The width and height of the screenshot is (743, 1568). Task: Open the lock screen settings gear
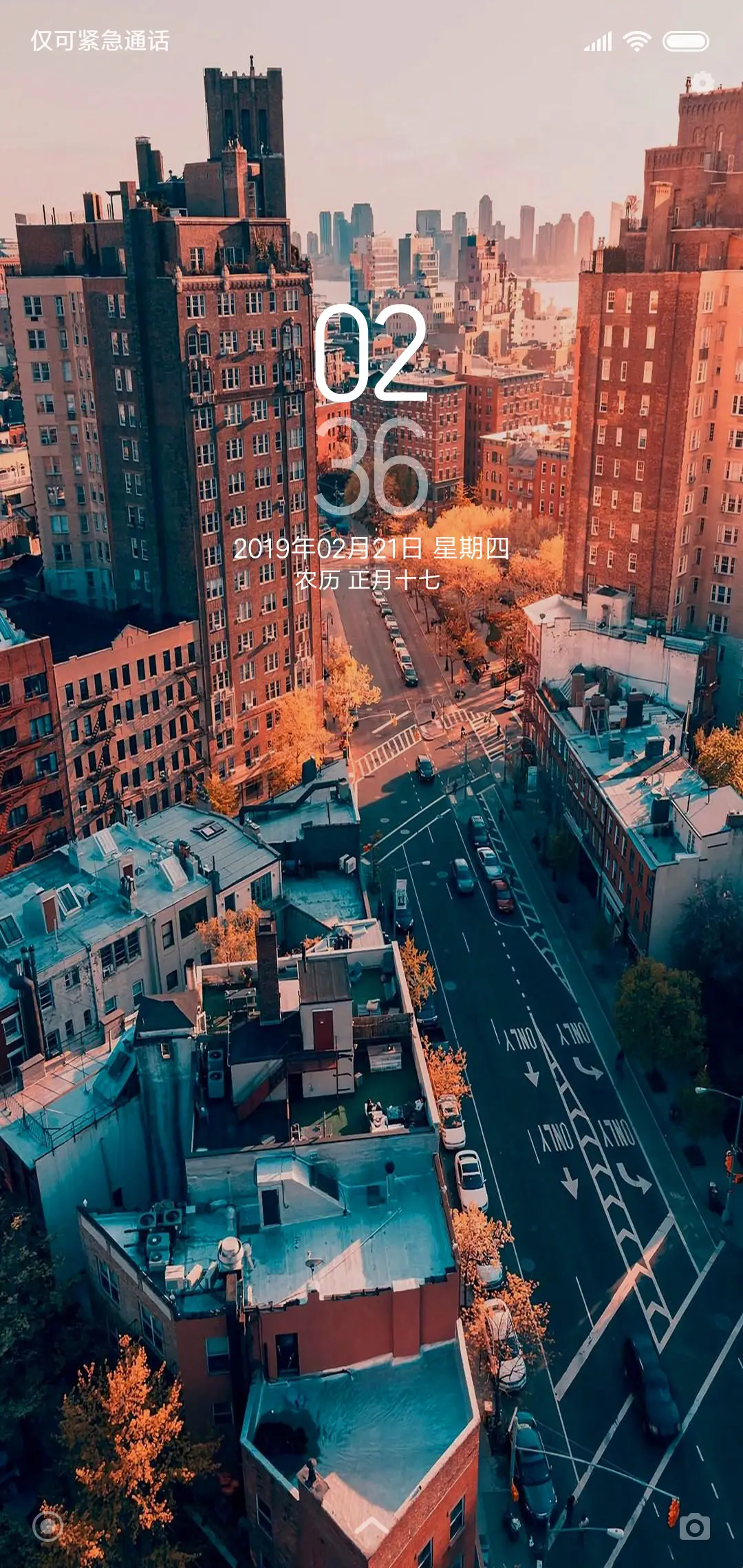click(702, 82)
